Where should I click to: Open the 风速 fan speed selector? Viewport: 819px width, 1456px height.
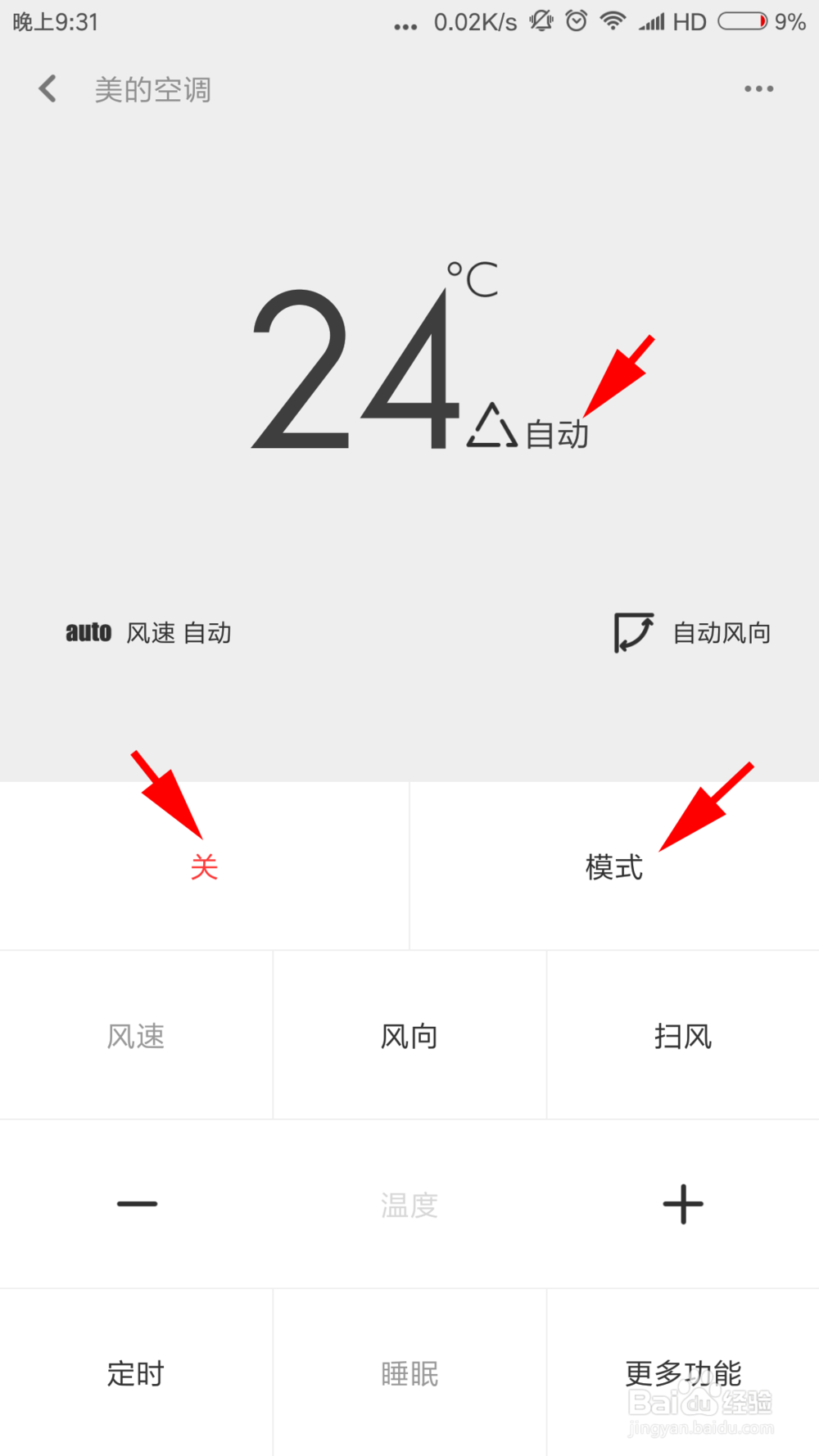135,1035
